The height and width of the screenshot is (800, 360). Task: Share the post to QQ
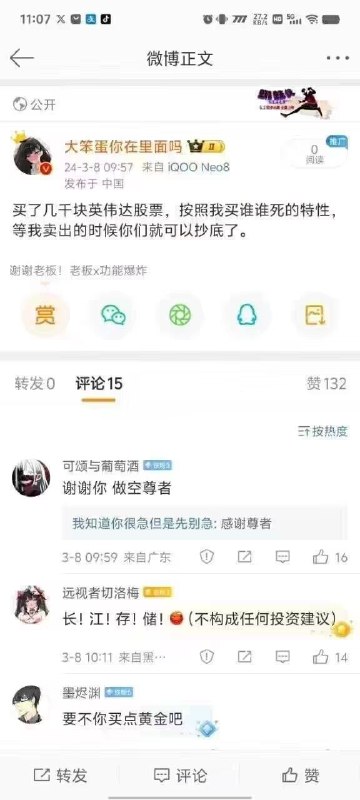(x=247, y=316)
